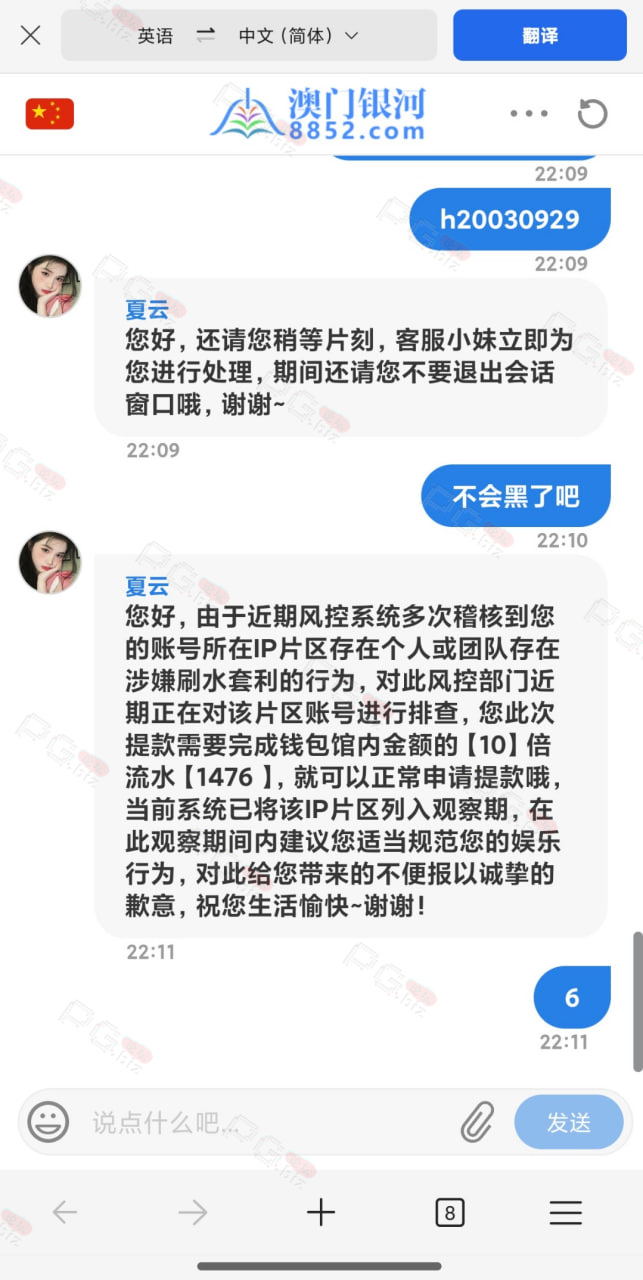The width and height of the screenshot is (643, 1280).
Task: Close the translation bar
Action: click(x=31, y=36)
